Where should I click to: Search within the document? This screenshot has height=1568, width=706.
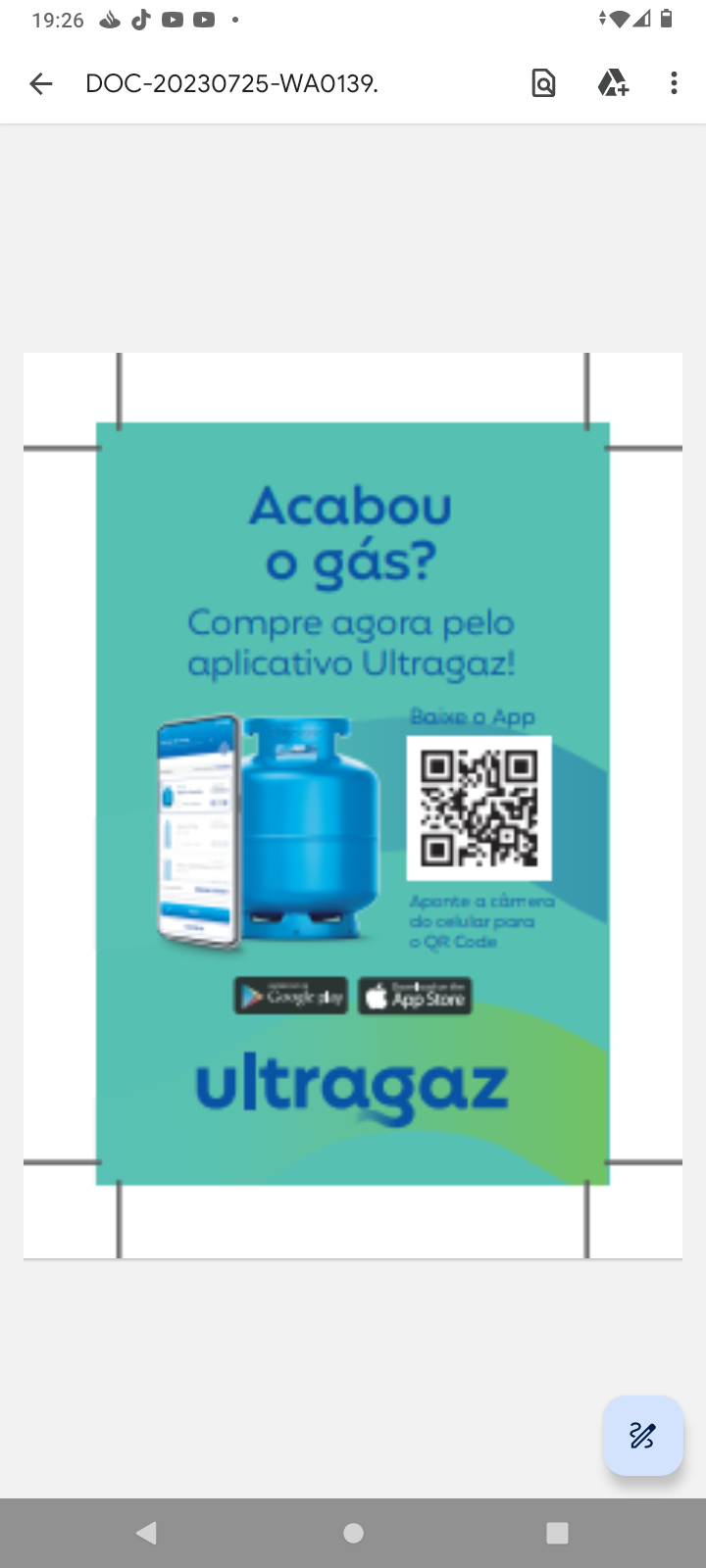pyautogui.click(x=543, y=84)
